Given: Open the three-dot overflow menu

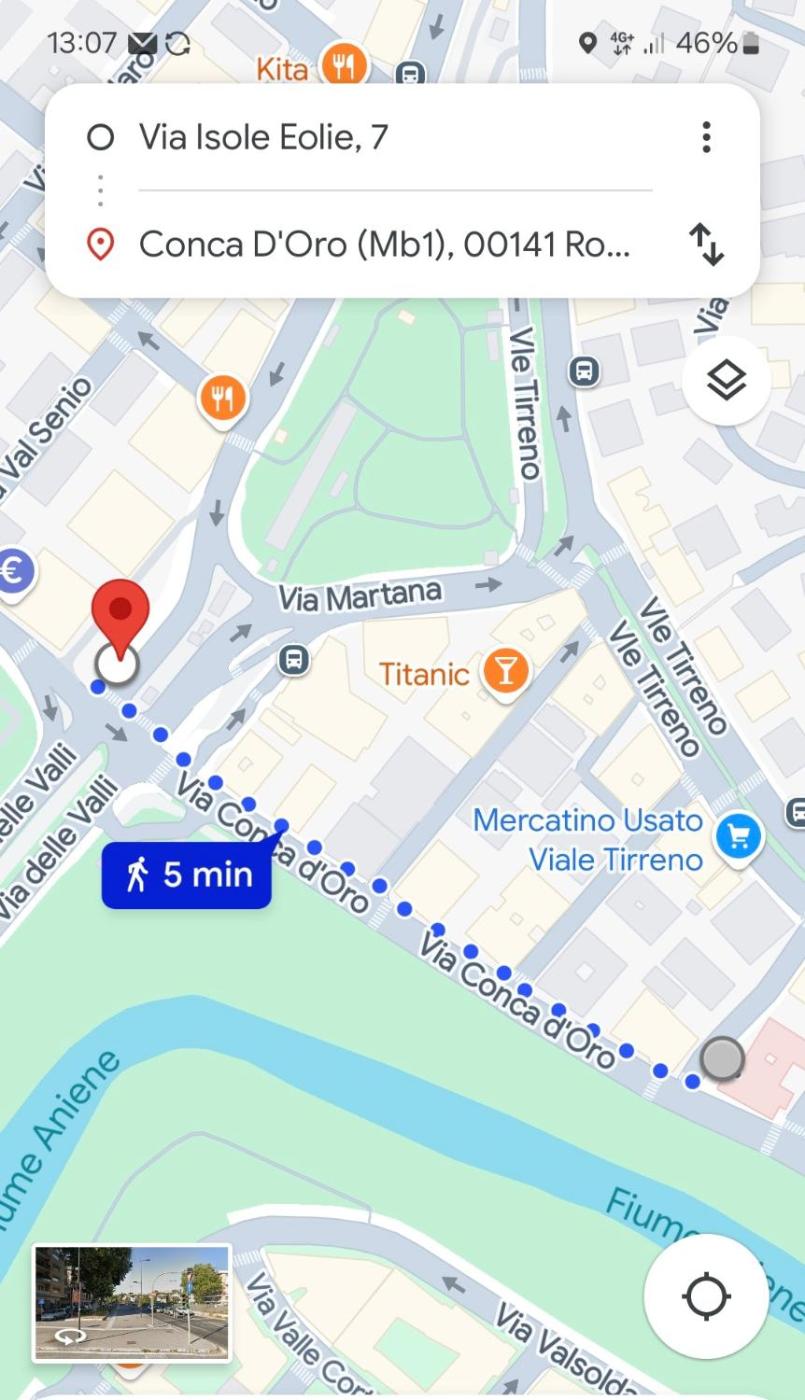Looking at the screenshot, I should 706,137.
